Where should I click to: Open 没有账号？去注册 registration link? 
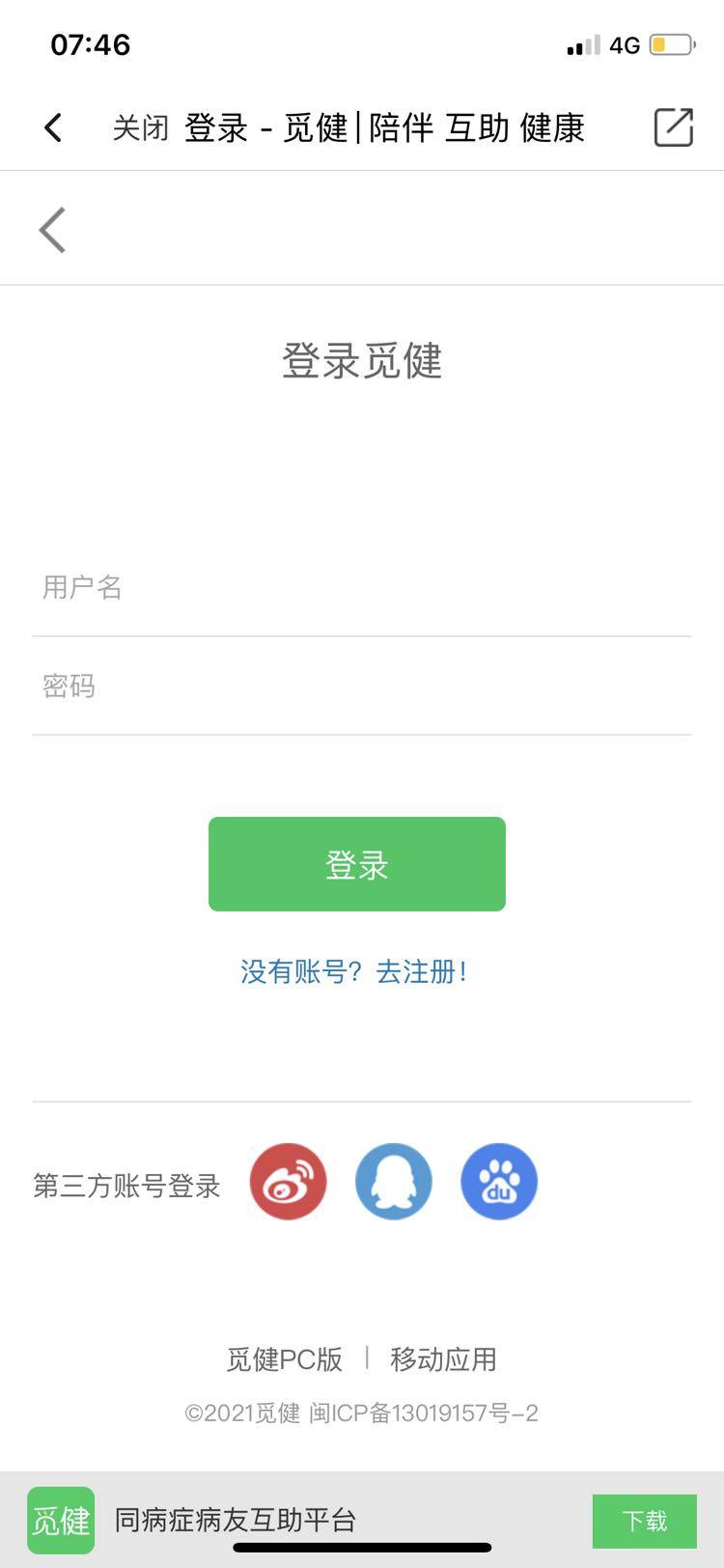354,971
